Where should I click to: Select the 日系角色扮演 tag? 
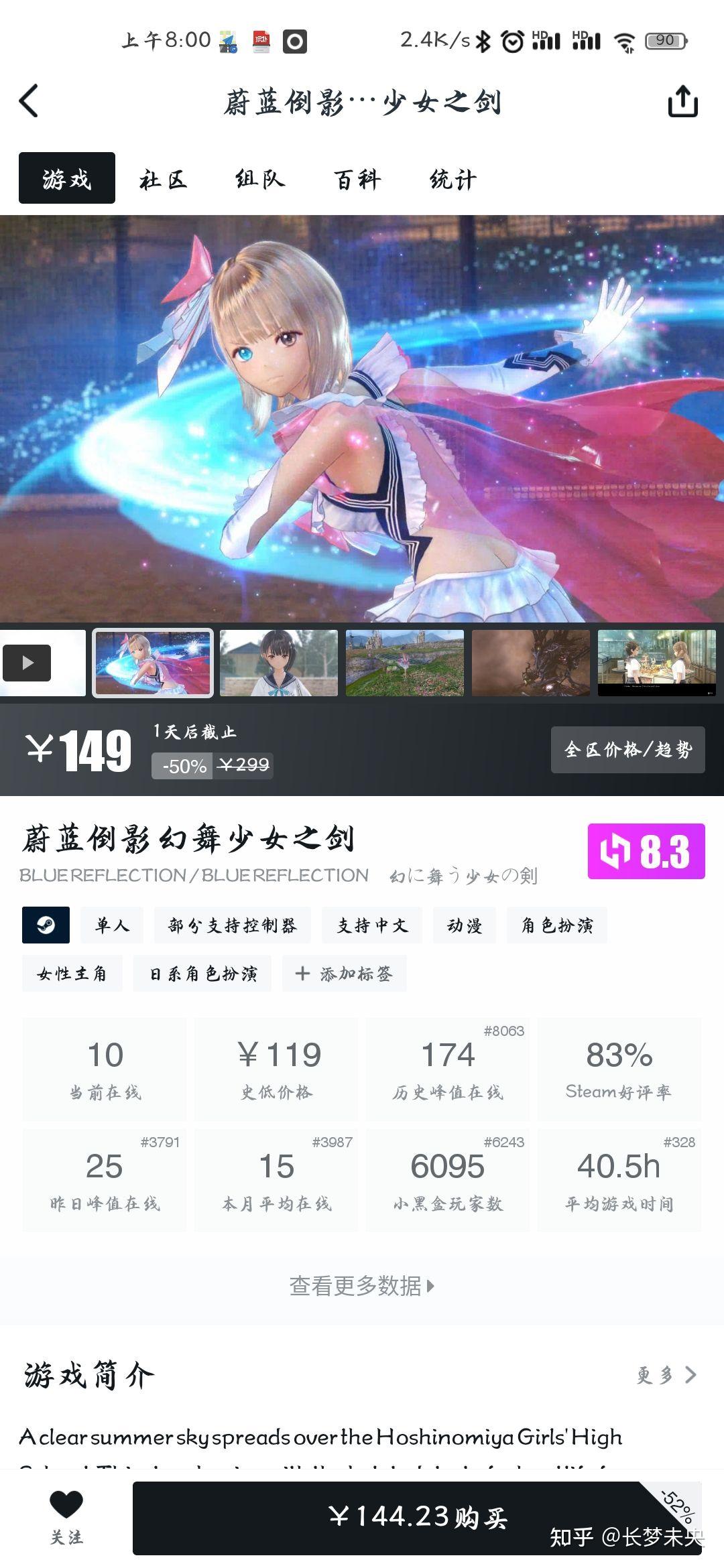coord(202,974)
